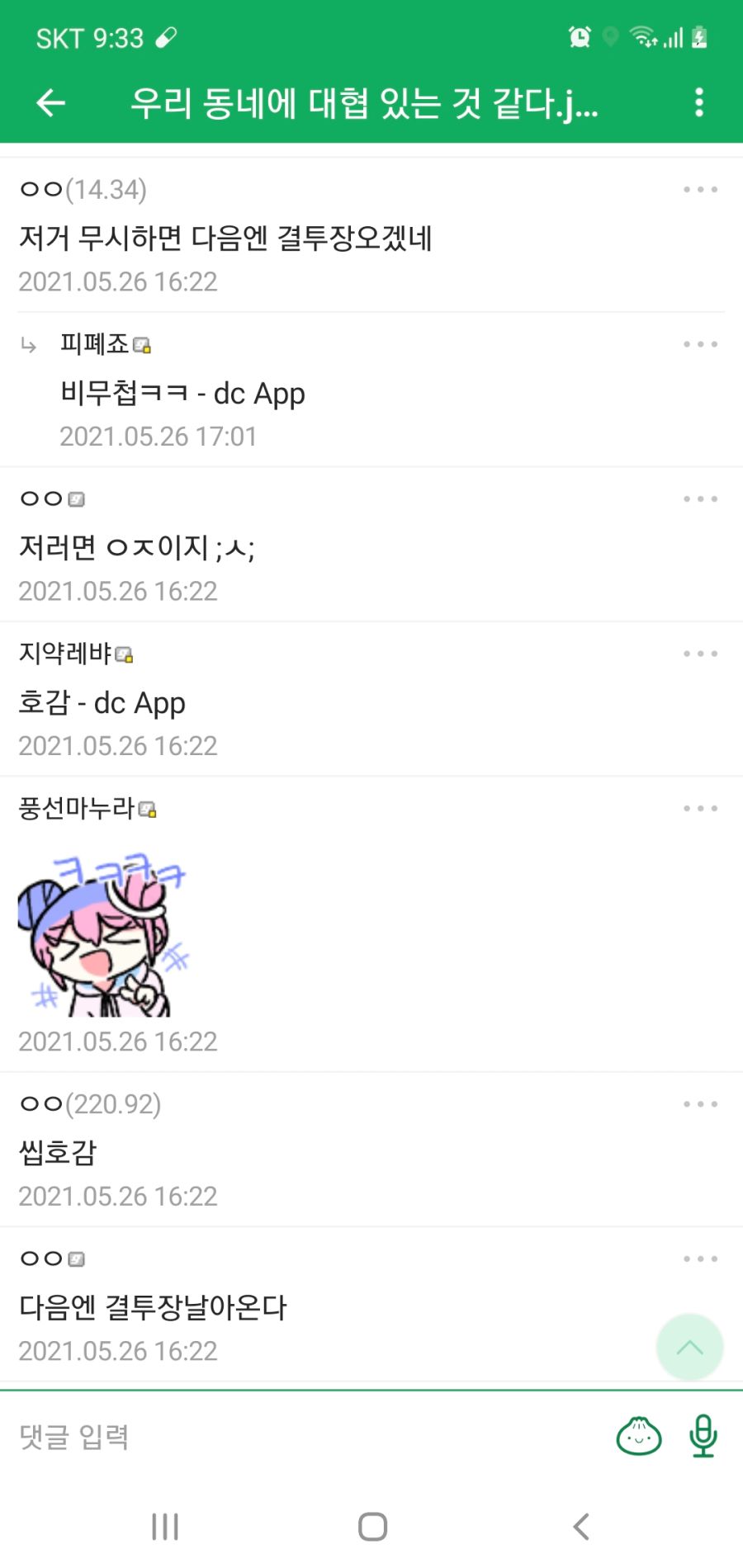The image size is (743, 1568).
Task: Start voice comment with the microphone icon
Action: (x=703, y=1437)
